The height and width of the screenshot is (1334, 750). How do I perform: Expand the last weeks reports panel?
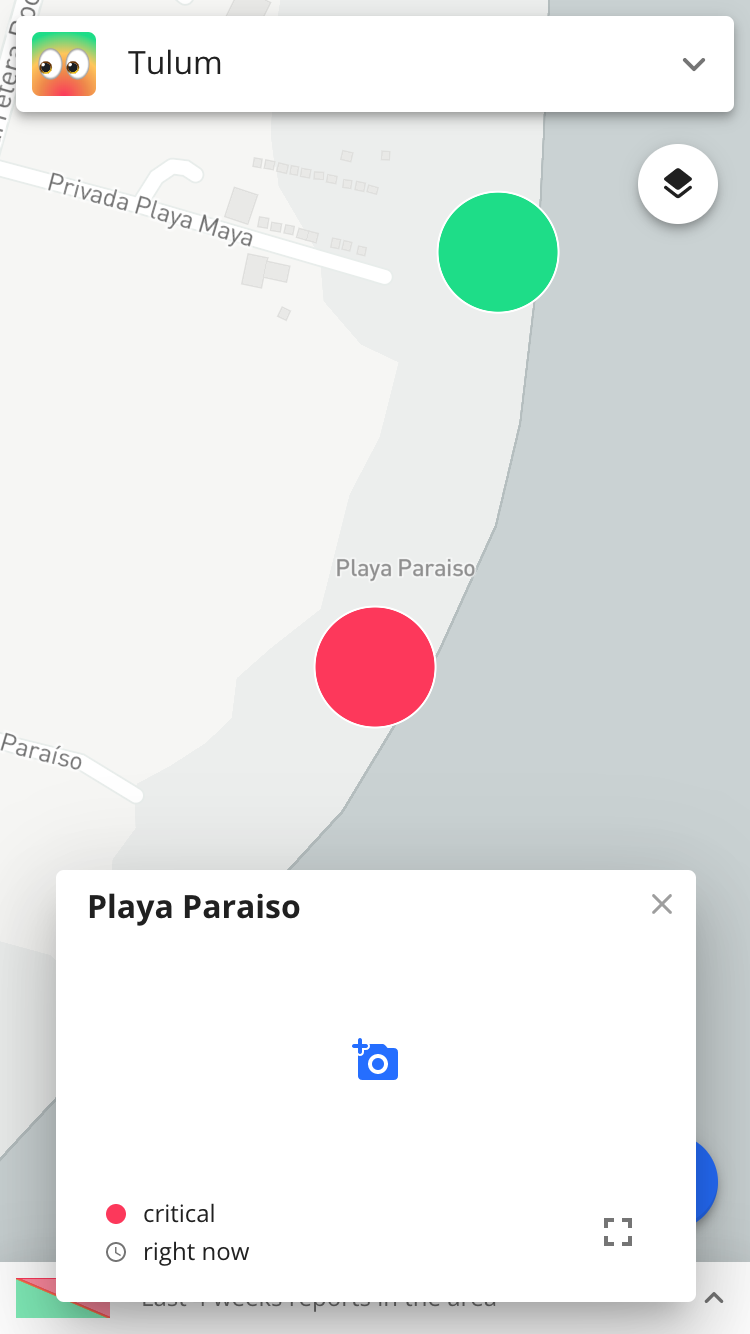click(714, 1298)
